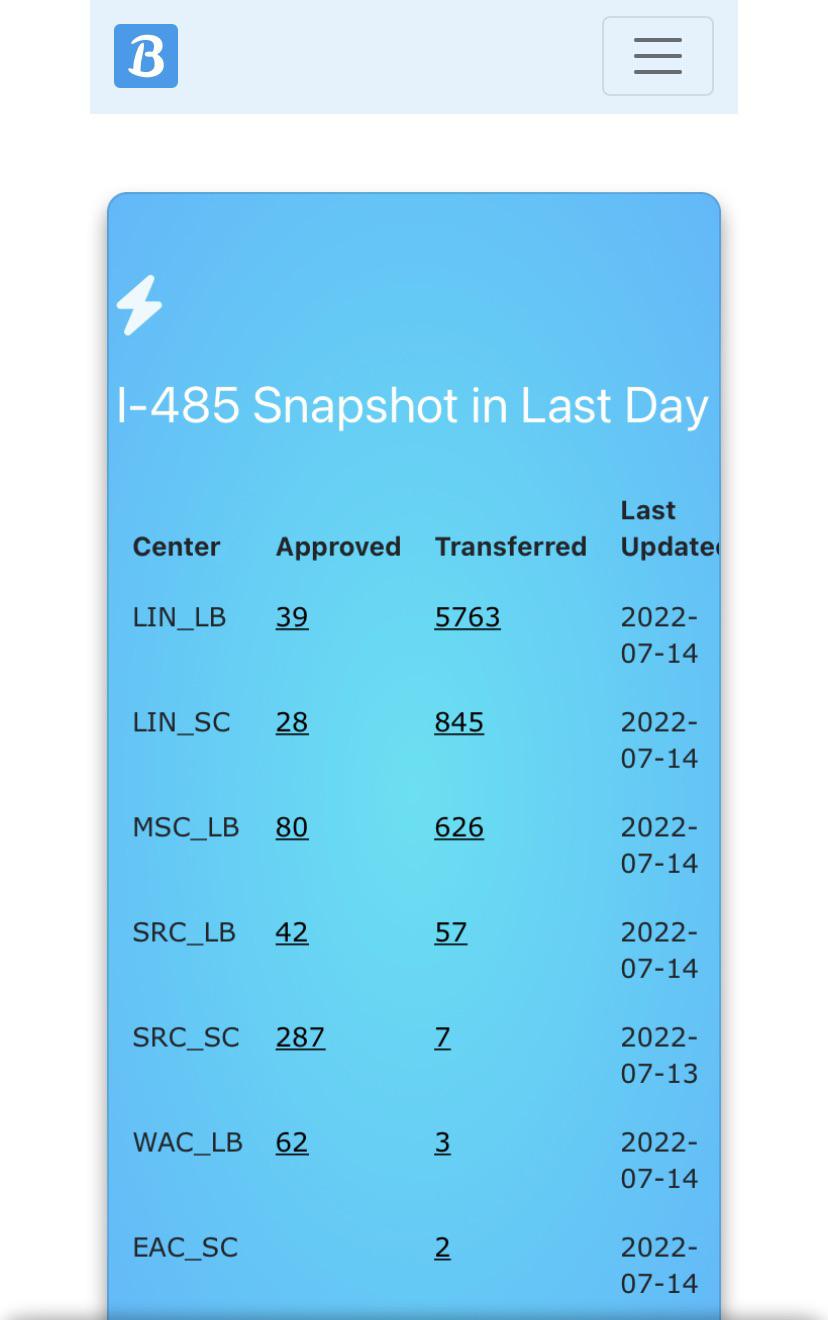Click the 845 transferred count for LIN_SC
828x1320 pixels.
[x=458, y=722]
